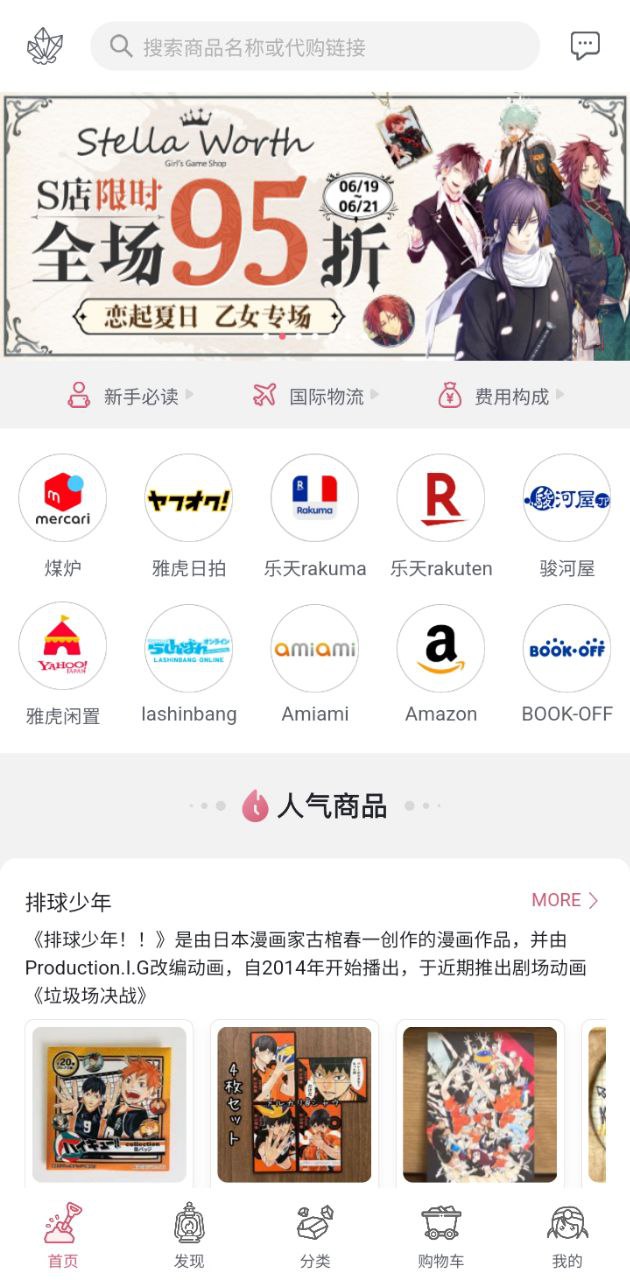Open 乐天rakuten shop
630x1280 pixels.
pos(441,498)
